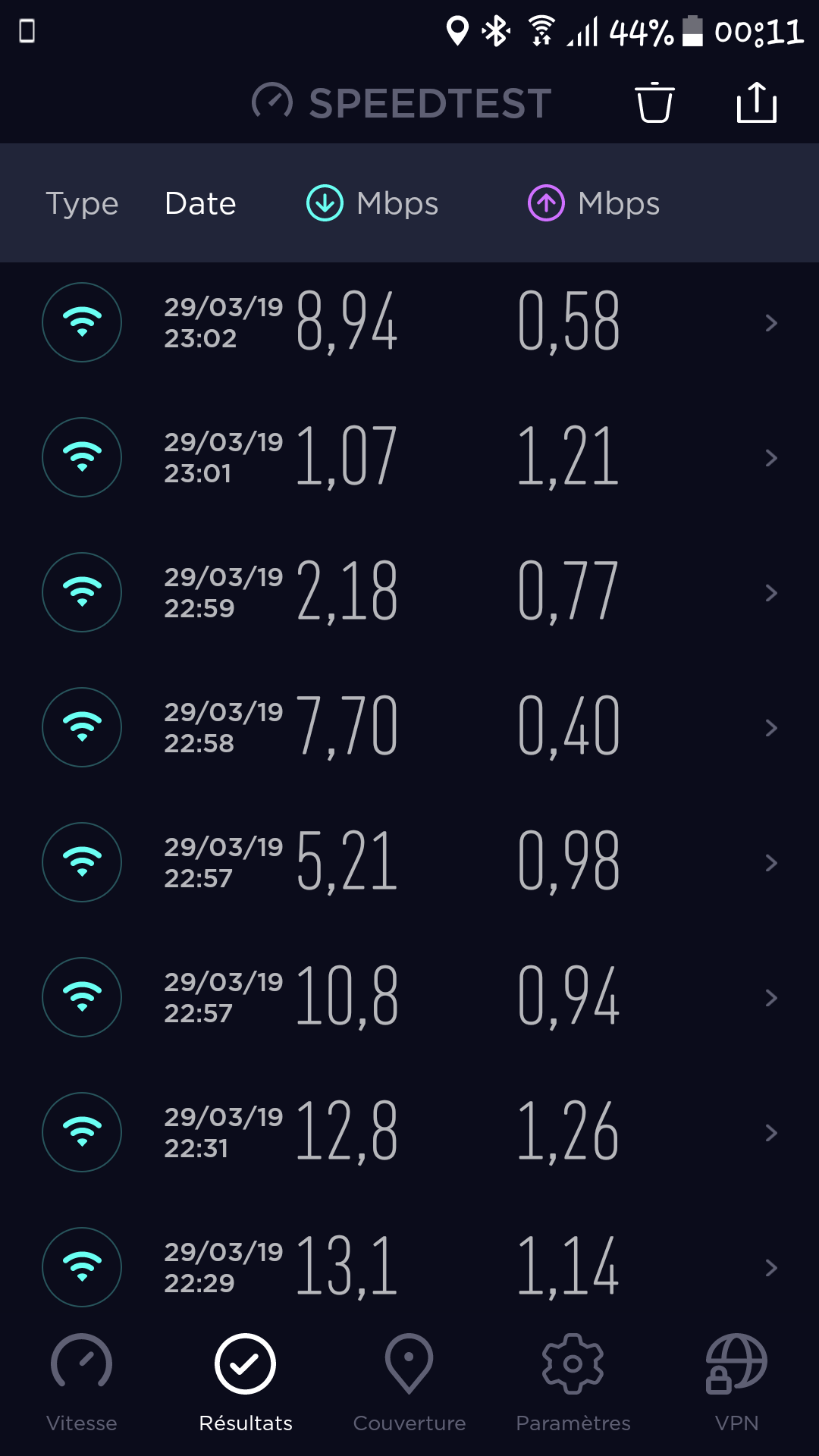Share the speed test results
The width and height of the screenshot is (819, 1456).
point(756,102)
